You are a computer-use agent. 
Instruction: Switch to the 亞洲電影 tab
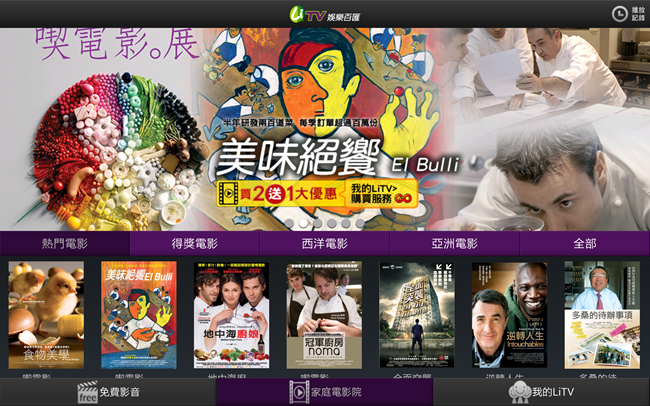click(x=454, y=243)
